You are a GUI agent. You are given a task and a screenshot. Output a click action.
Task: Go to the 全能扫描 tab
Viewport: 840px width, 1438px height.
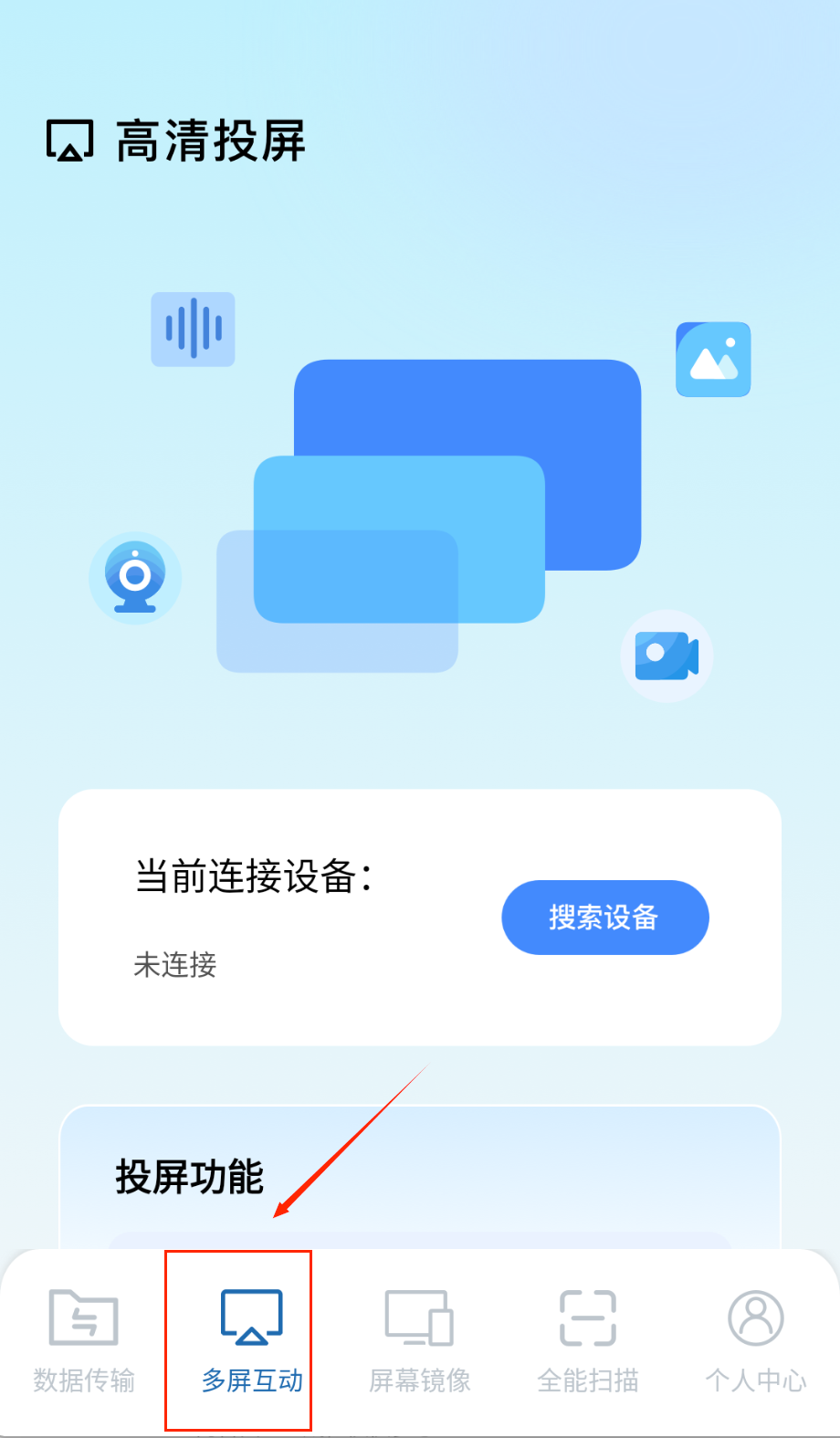[588, 1339]
